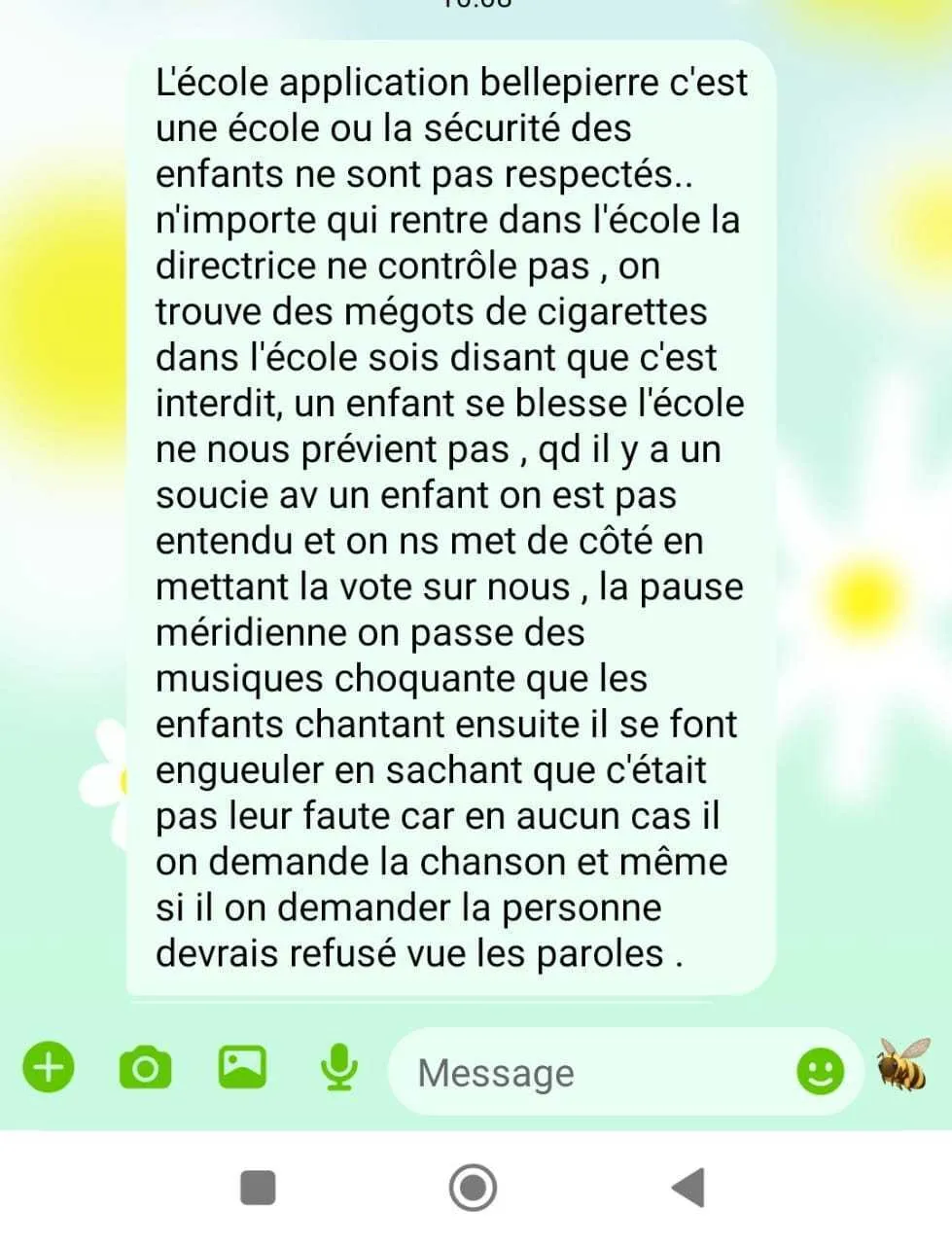Image resolution: width=952 pixels, height=1245 pixels.
Task: Record a voice message with the microphone
Action: (x=338, y=1068)
